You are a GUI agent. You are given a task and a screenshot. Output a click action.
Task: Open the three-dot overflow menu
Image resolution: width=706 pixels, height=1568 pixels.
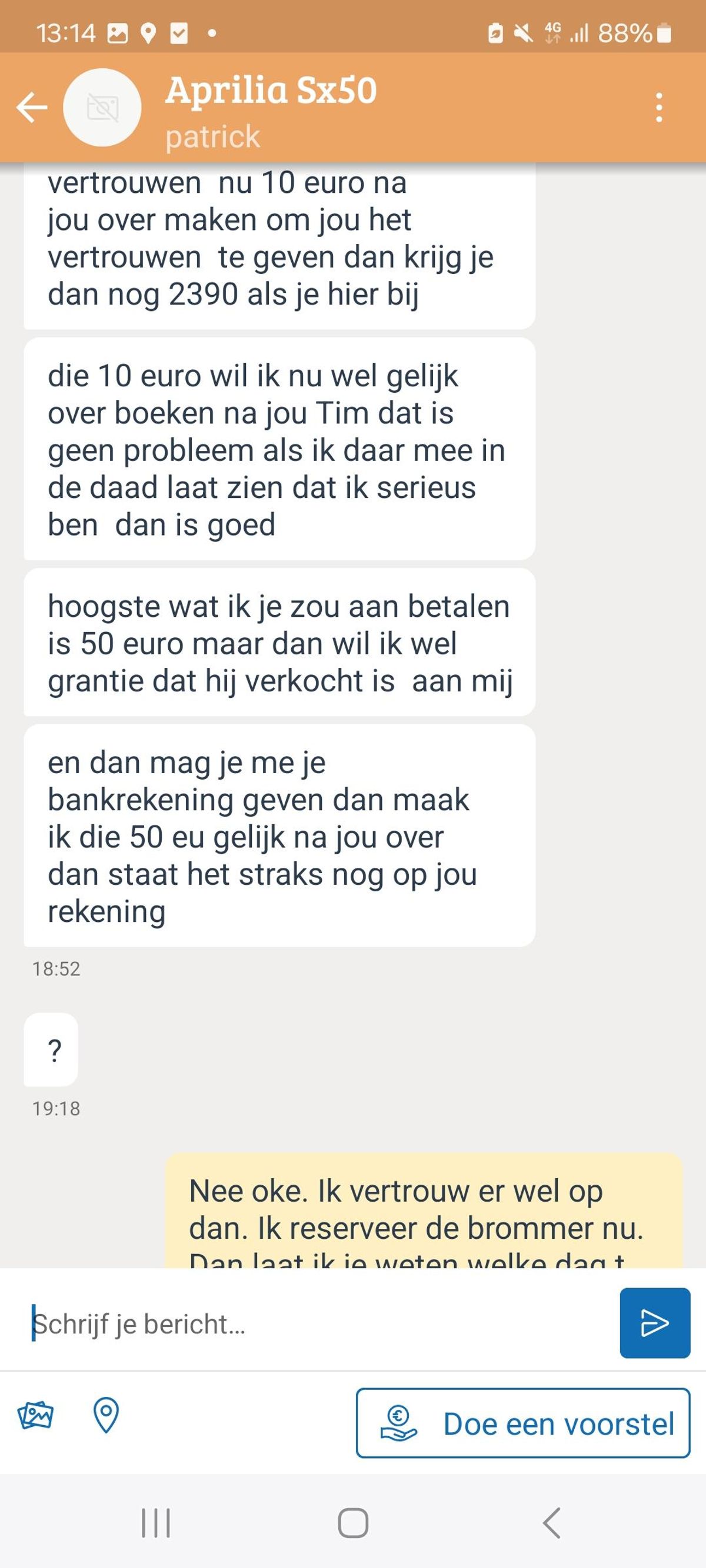[x=658, y=108]
